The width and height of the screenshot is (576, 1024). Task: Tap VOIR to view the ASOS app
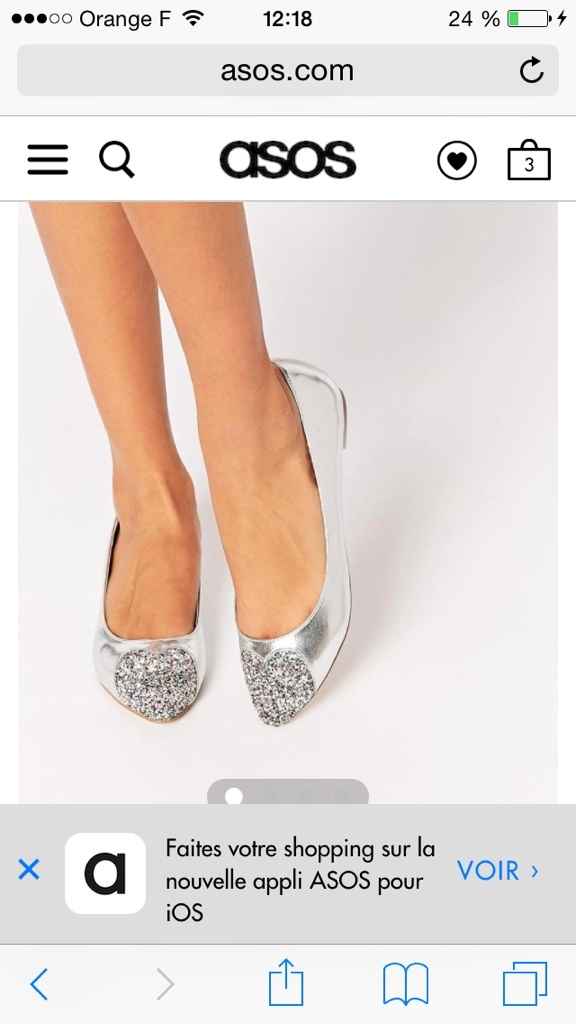498,871
